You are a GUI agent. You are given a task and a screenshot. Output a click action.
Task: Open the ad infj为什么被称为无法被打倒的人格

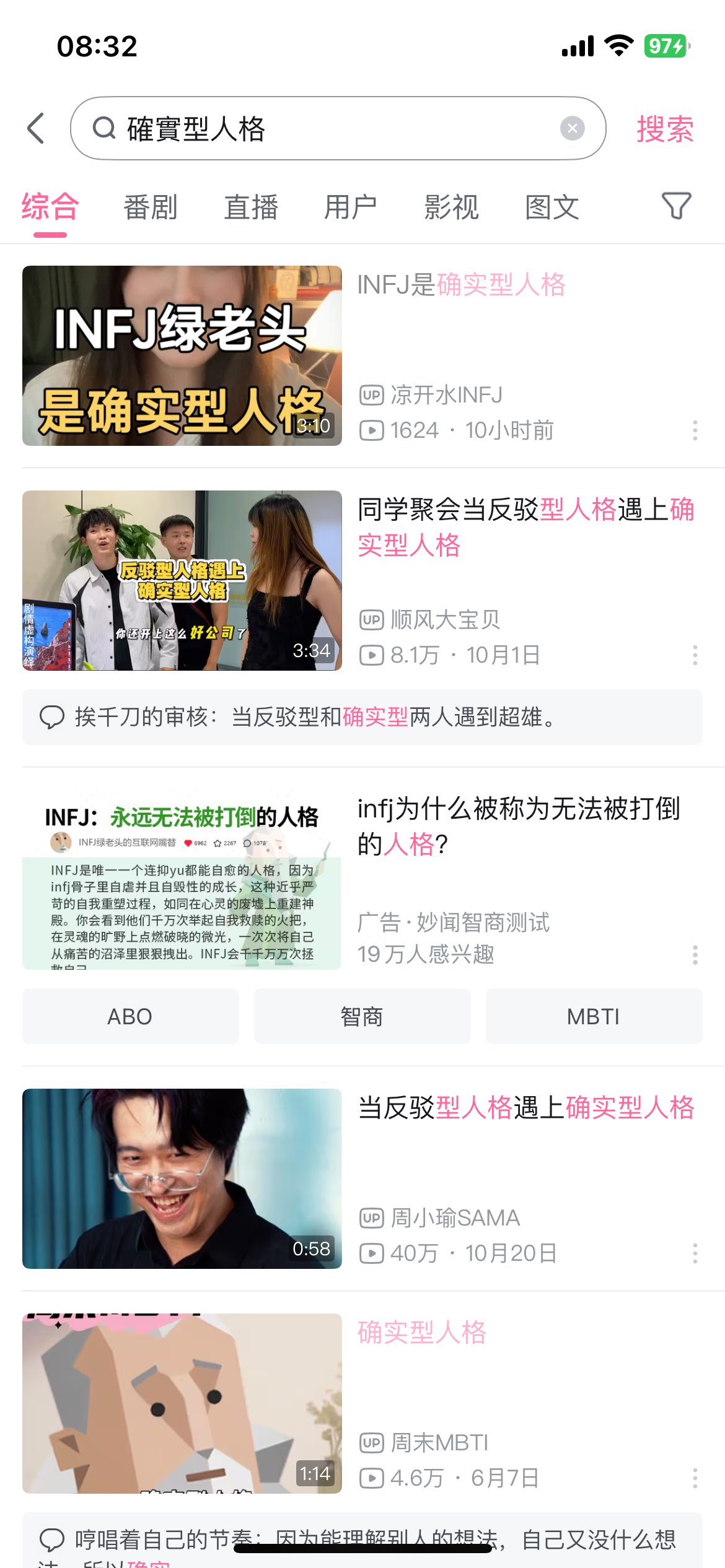[x=182, y=879]
